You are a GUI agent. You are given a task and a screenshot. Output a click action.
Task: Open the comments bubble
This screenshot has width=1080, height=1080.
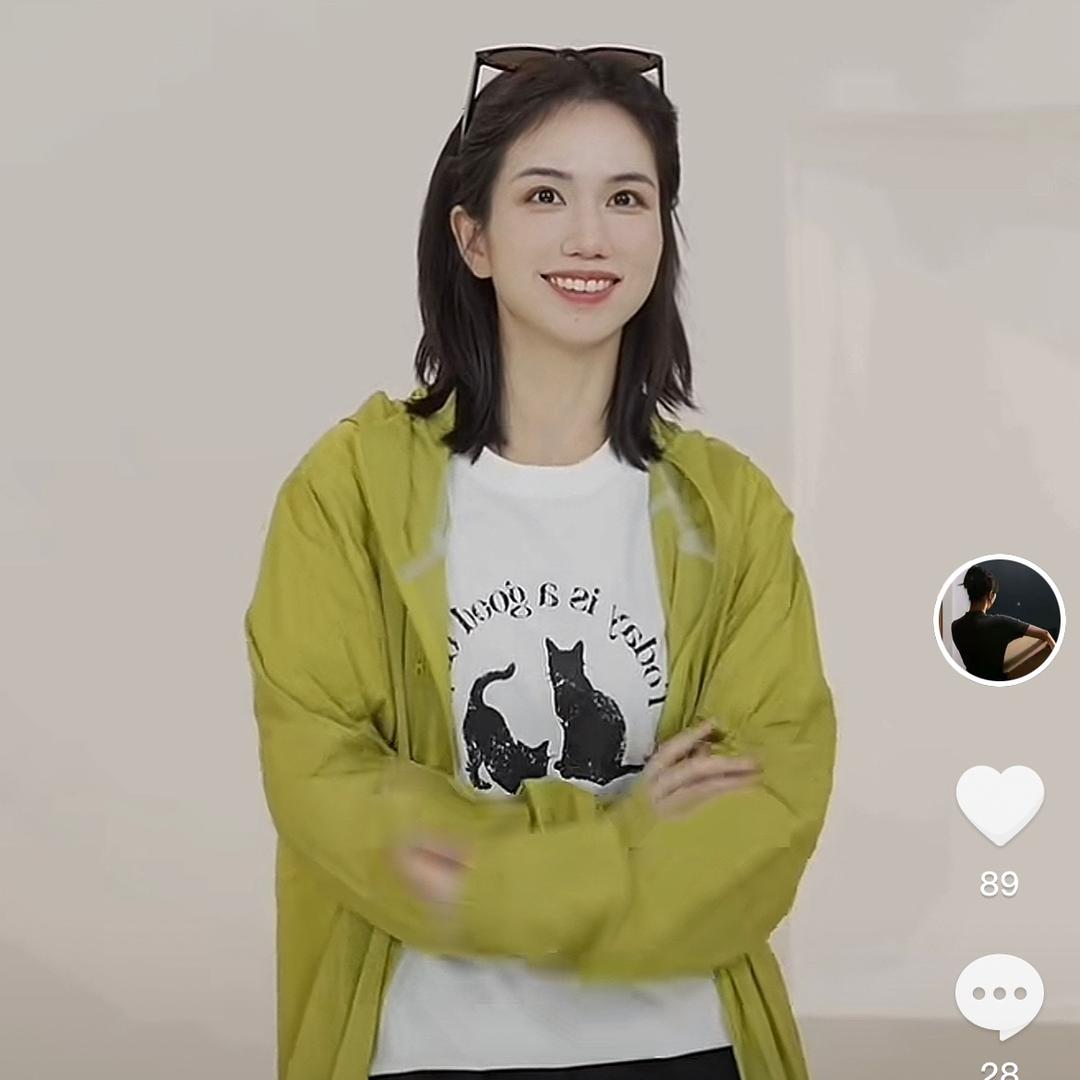999,995
